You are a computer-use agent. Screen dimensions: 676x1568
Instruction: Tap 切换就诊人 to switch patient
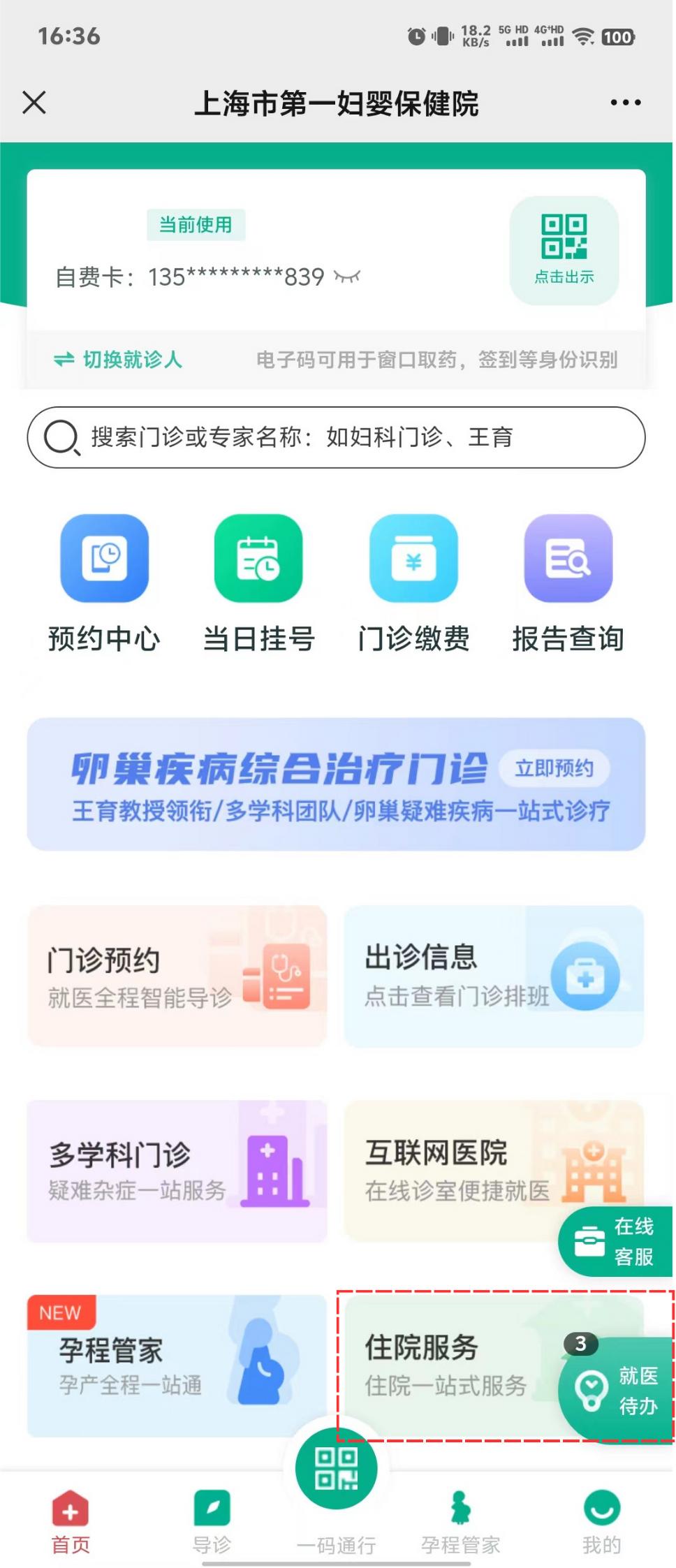point(119,360)
